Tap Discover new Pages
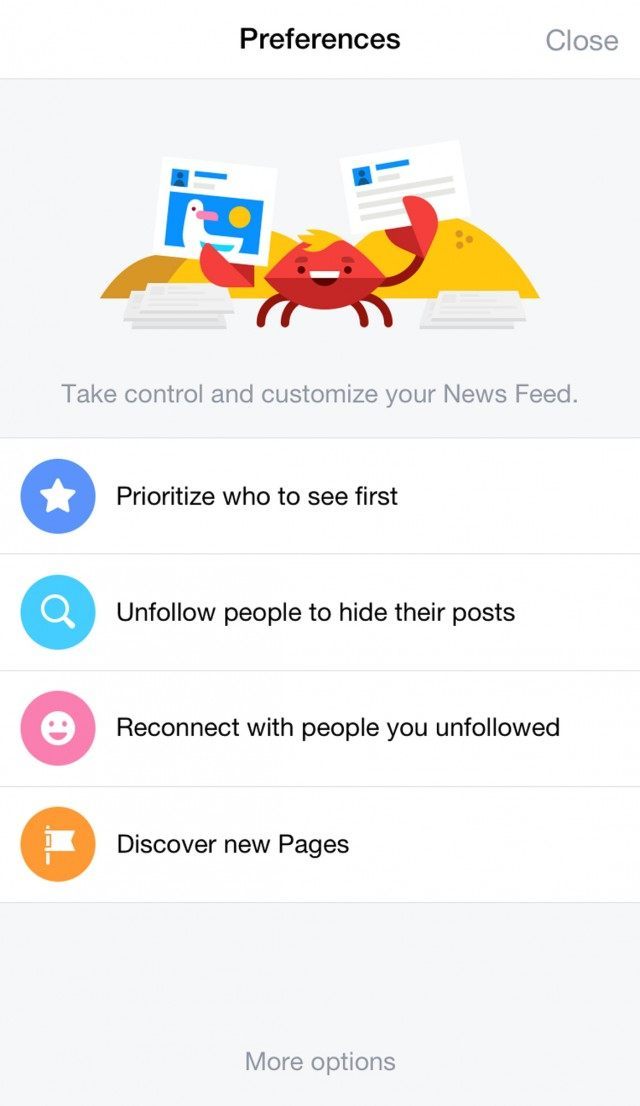 tap(233, 844)
